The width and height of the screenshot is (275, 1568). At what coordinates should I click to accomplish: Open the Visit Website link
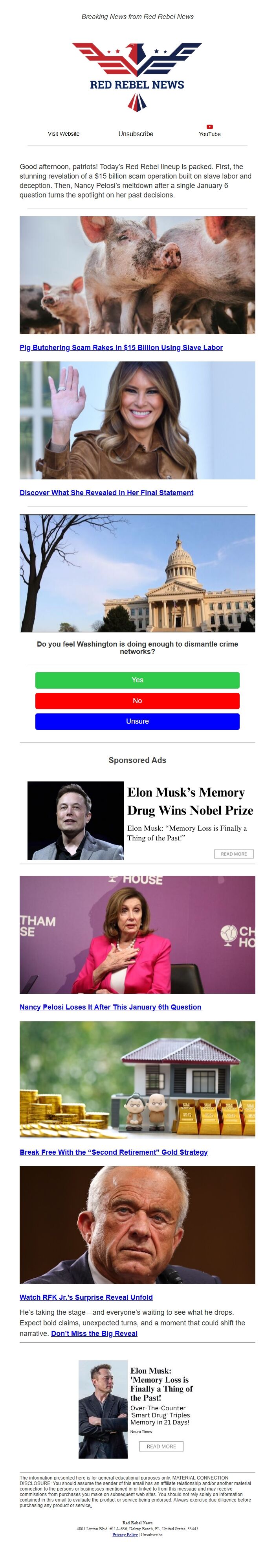click(x=63, y=134)
